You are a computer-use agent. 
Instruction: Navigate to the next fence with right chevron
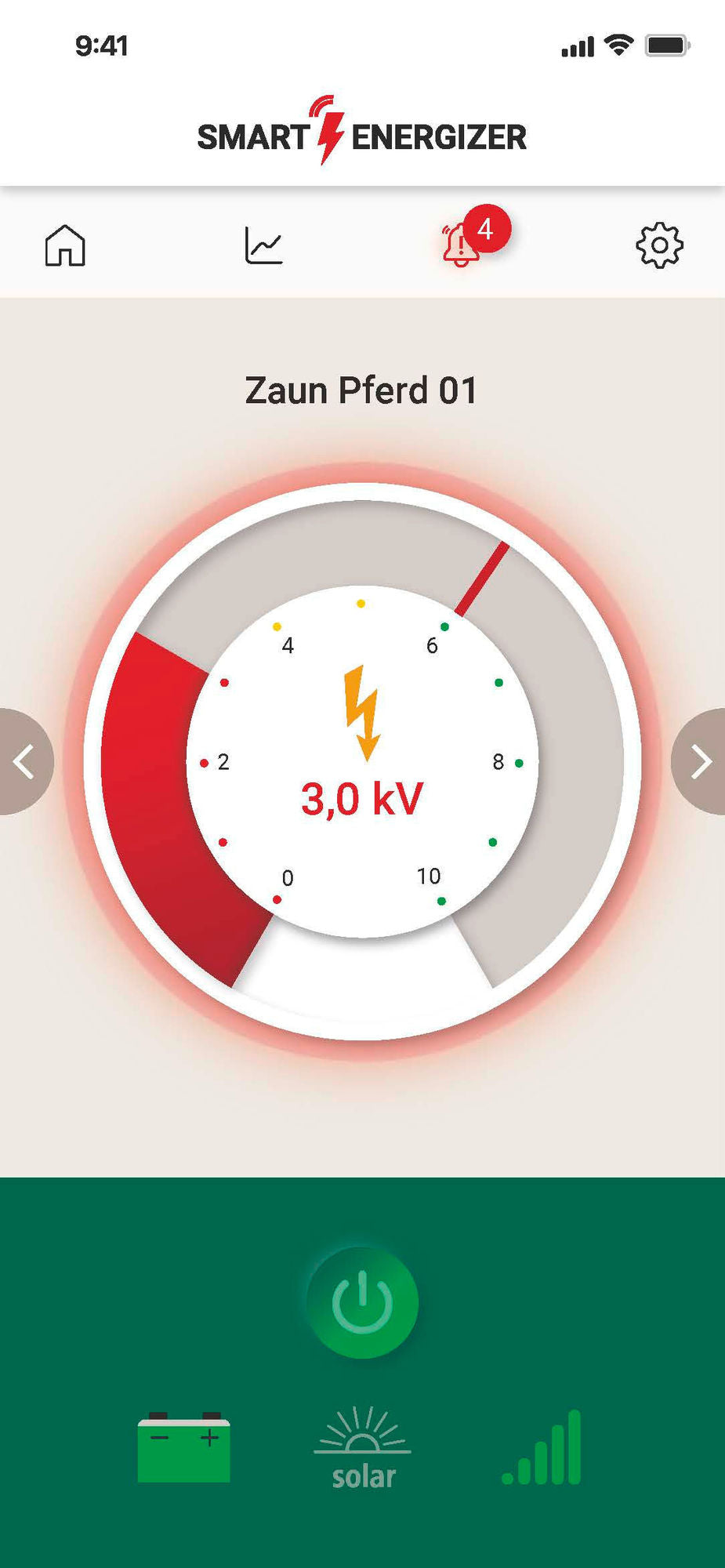click(x=700, y=759)
